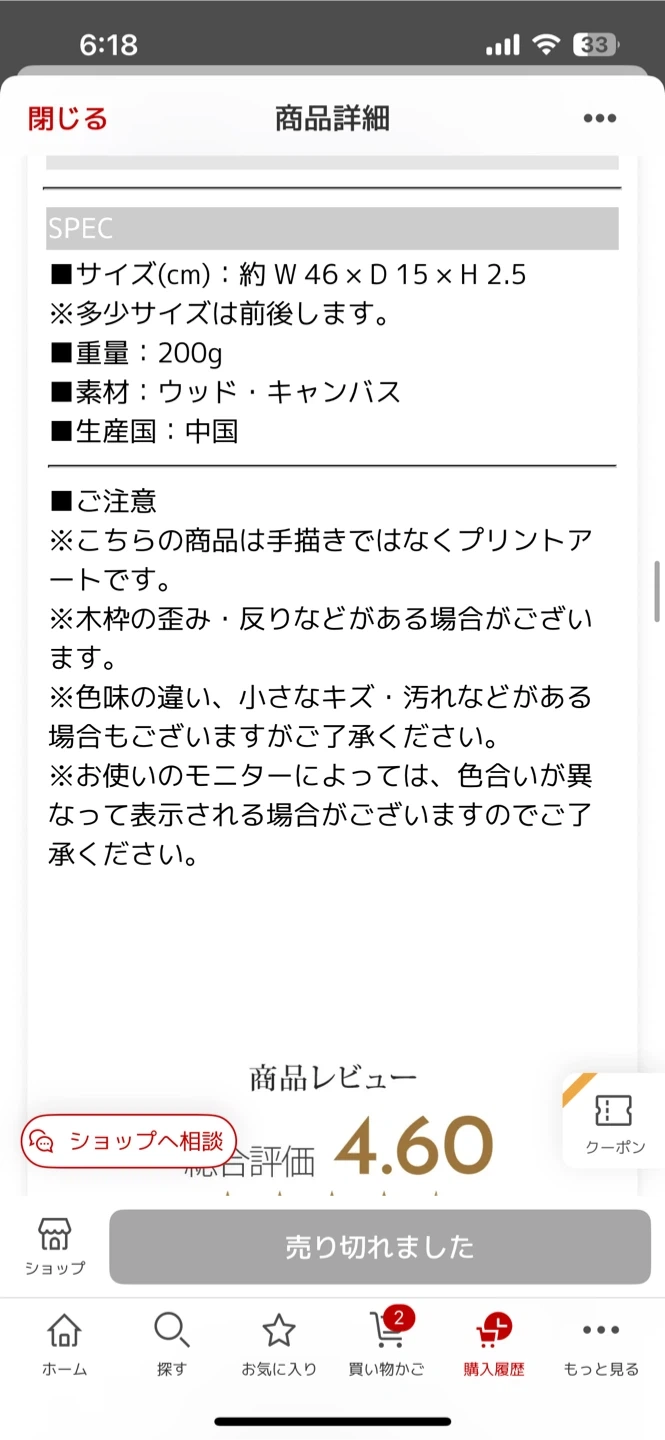Viewport: 665px width, 1440px height.
Task: Open the クーポン coupon panel
Action: pyautogui.click(x=615, y=1121)
